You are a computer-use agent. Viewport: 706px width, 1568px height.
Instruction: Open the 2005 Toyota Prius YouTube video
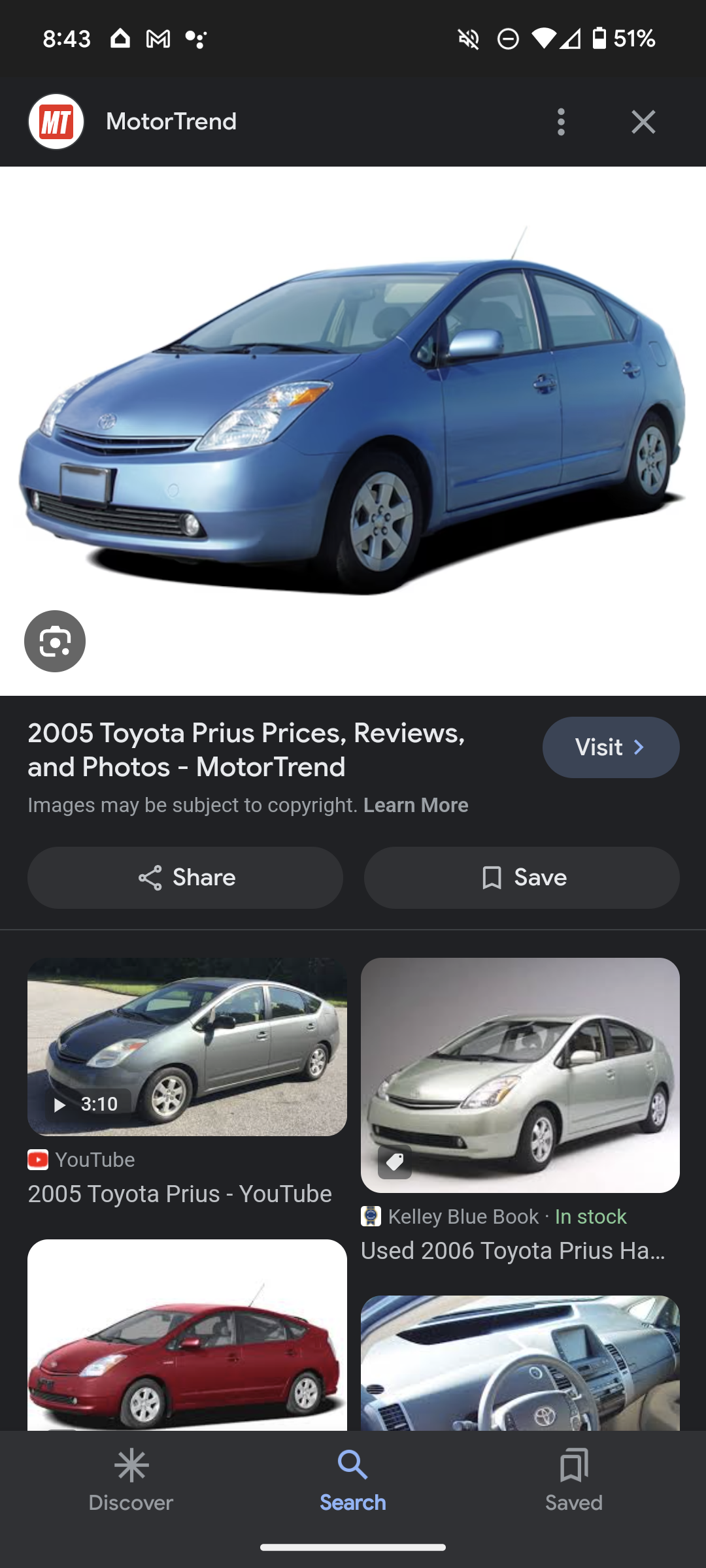pyautogui.click(x=187, y=1047)
